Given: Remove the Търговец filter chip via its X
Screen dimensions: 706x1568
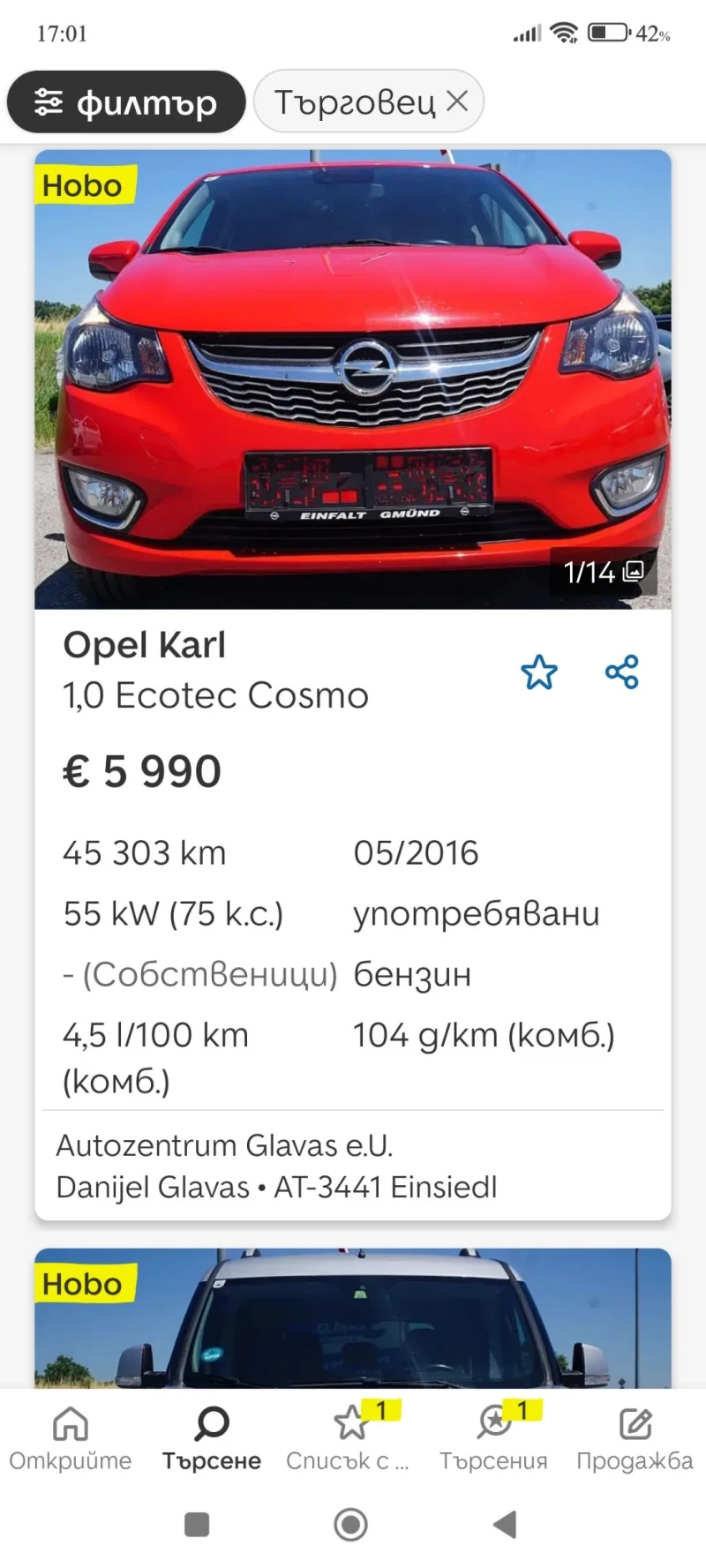Looking at the screenshot, I should pyautogui.click(x=458, y=101).
